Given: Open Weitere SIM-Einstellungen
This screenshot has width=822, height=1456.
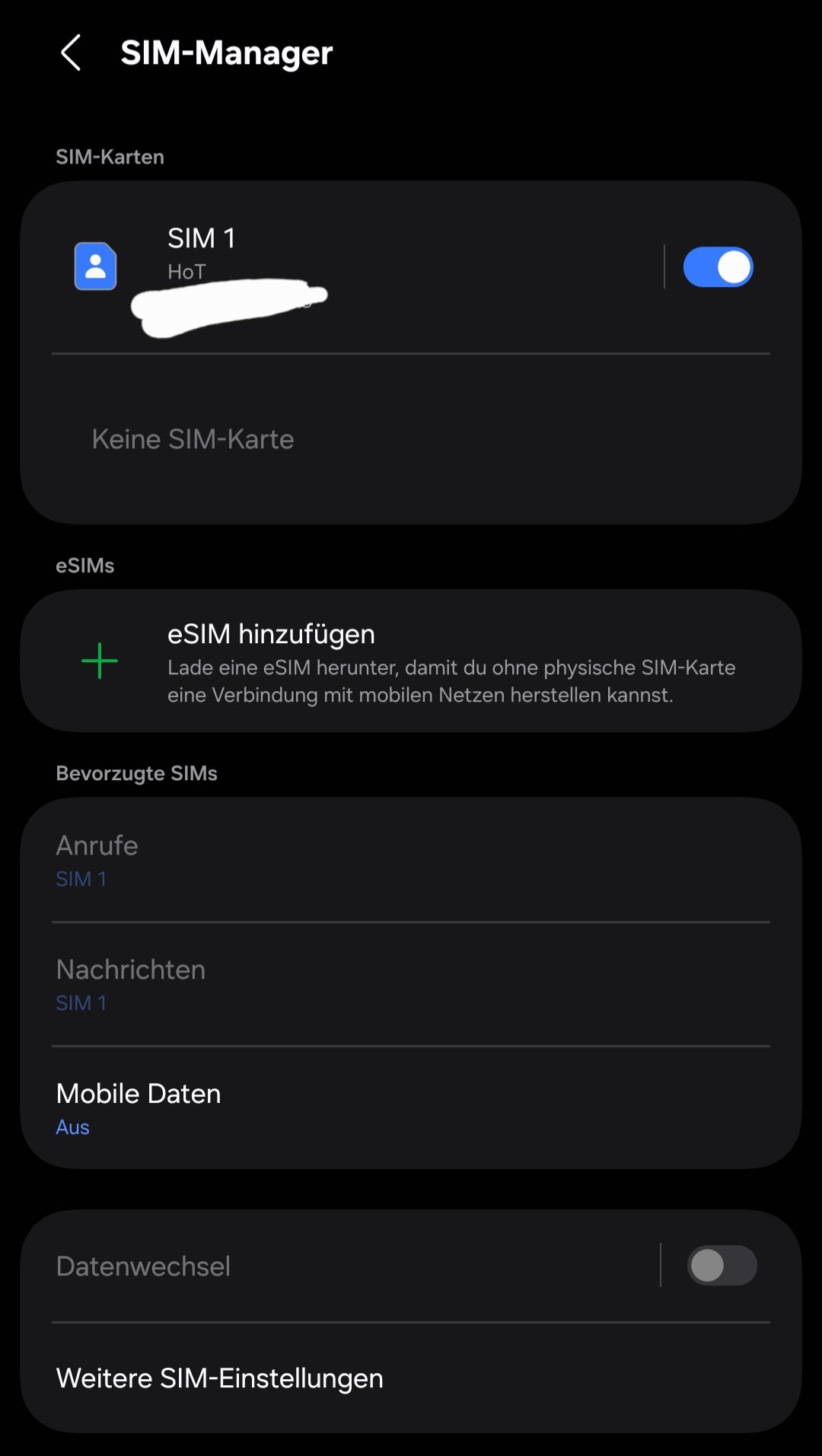Looking at the screenshot, I should [x=411, y=1378].
